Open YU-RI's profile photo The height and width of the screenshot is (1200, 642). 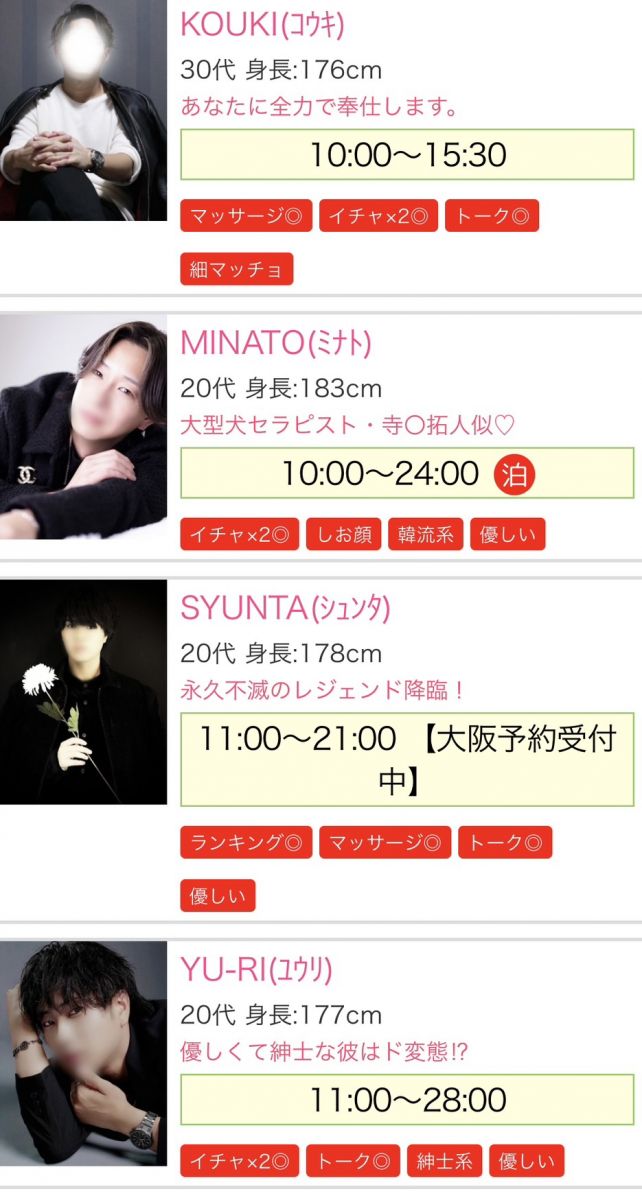[83, 1053]
